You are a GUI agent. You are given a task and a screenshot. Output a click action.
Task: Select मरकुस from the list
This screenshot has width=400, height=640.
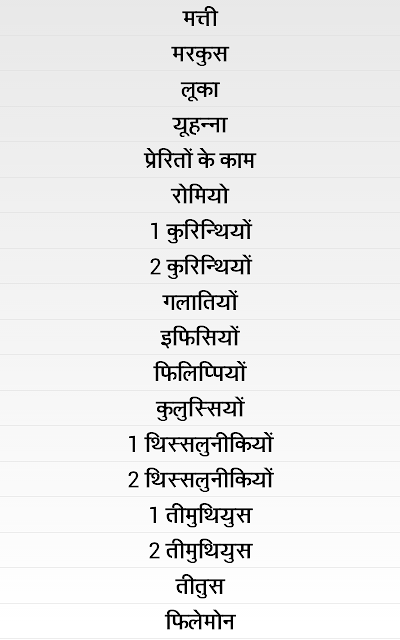(x=200, y=53)
